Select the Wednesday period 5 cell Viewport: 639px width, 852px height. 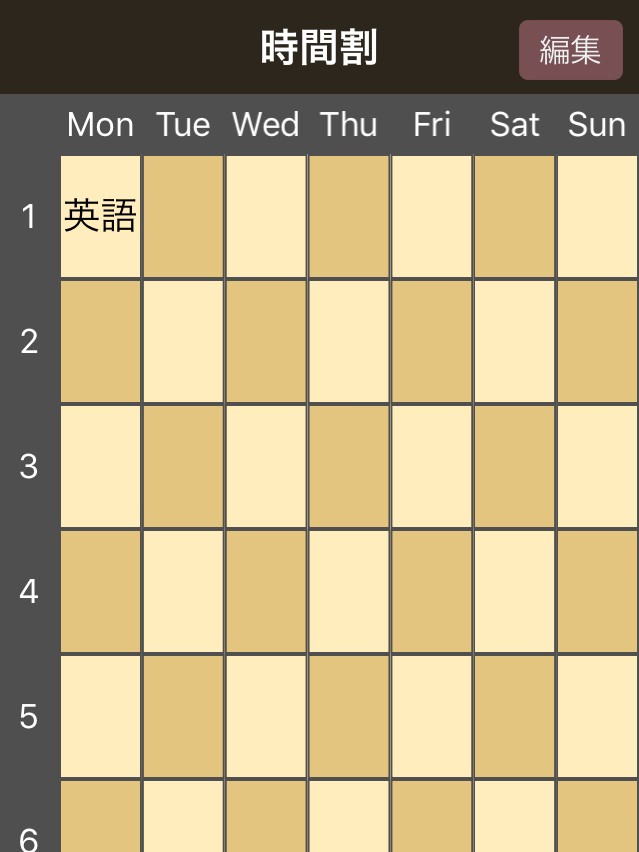pyautogui.click(x=266, y=716)
